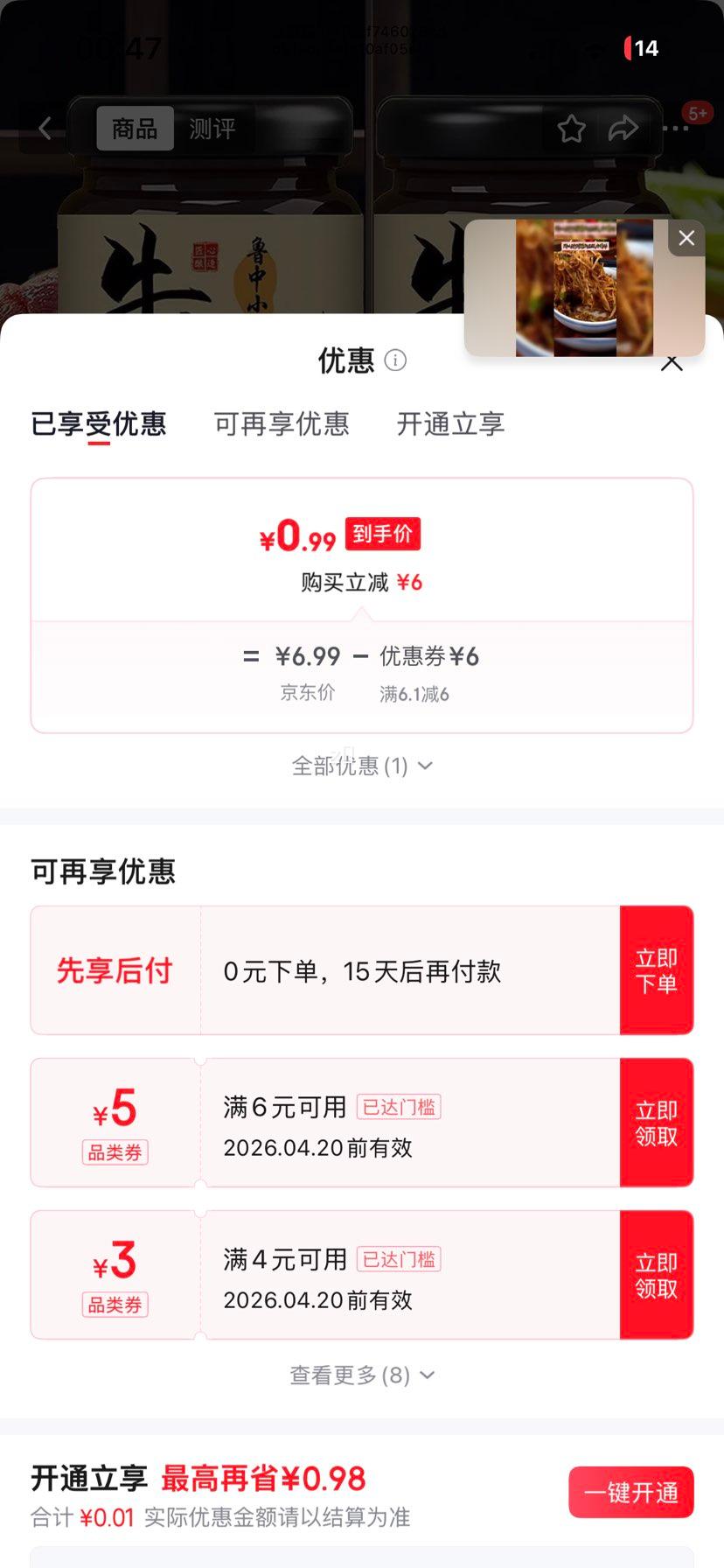Collapse the coupon sheet via the X

(x=671, y=362)
